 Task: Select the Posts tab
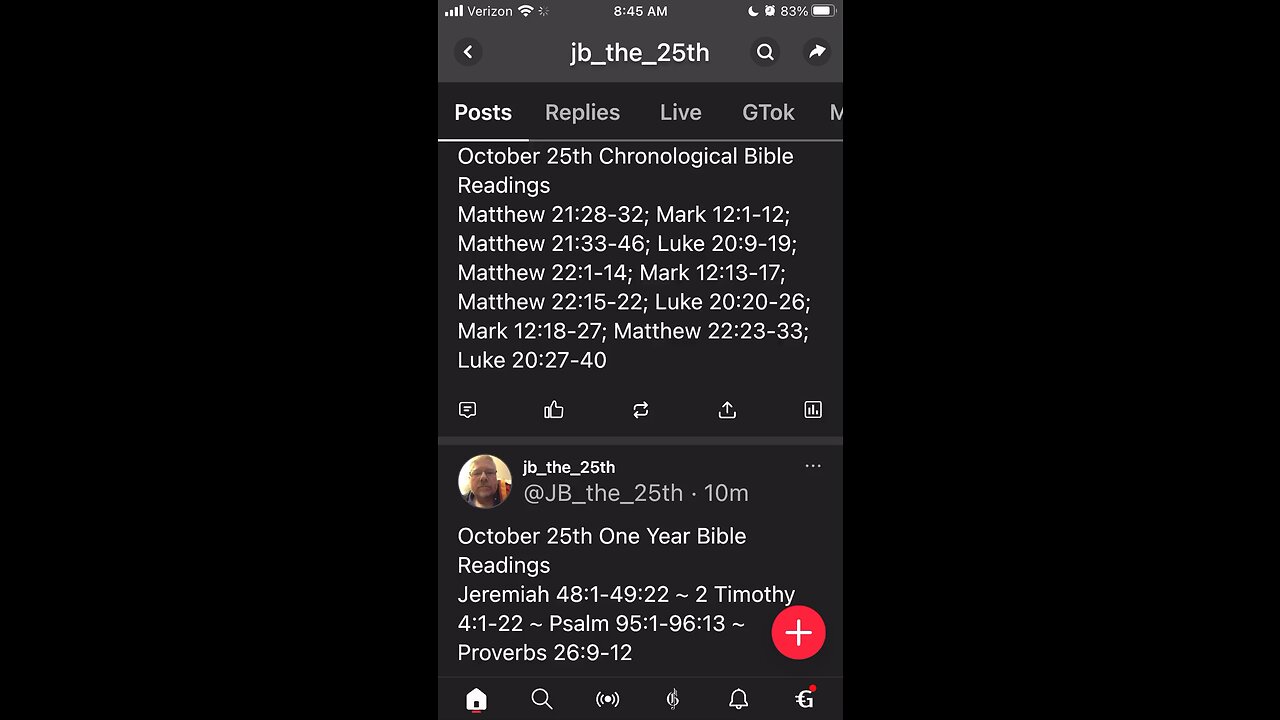(483, 112)
